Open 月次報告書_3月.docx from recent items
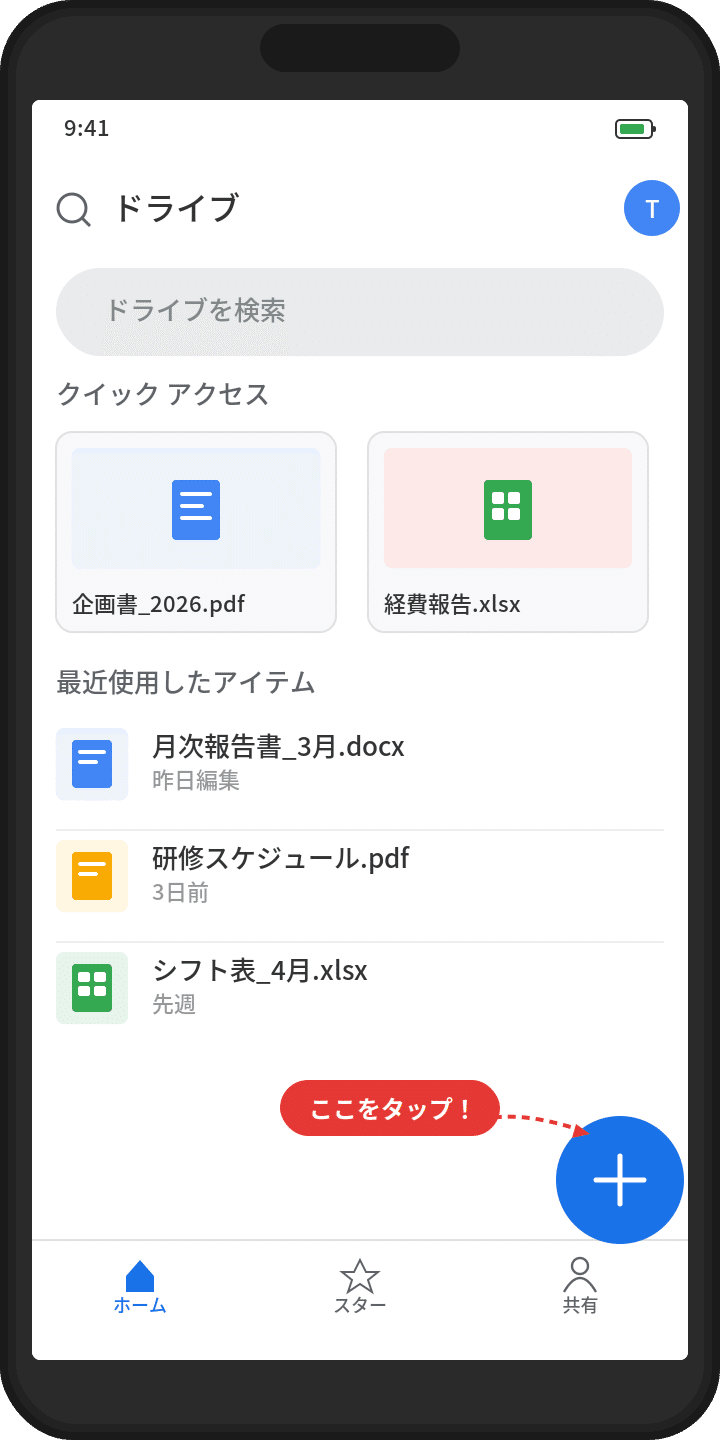720x1440 pixels. (x=360, y=764)
